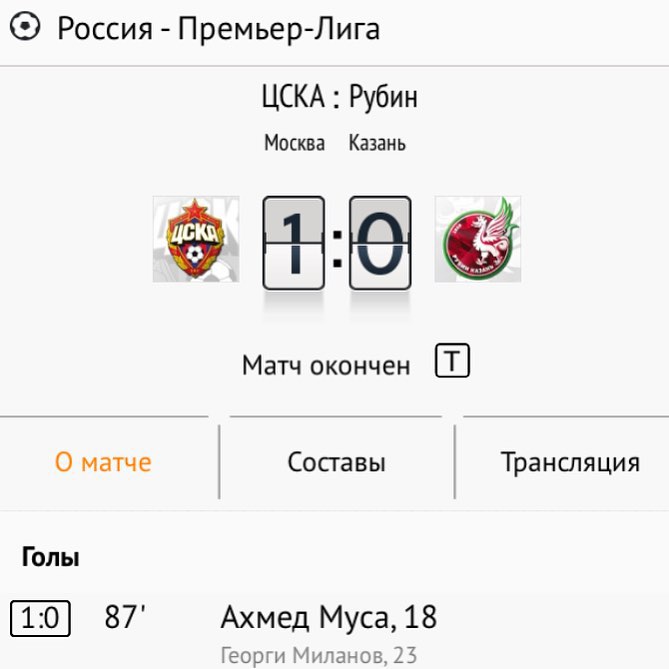Open the Рубин Казань team logo

pos(477,239)
